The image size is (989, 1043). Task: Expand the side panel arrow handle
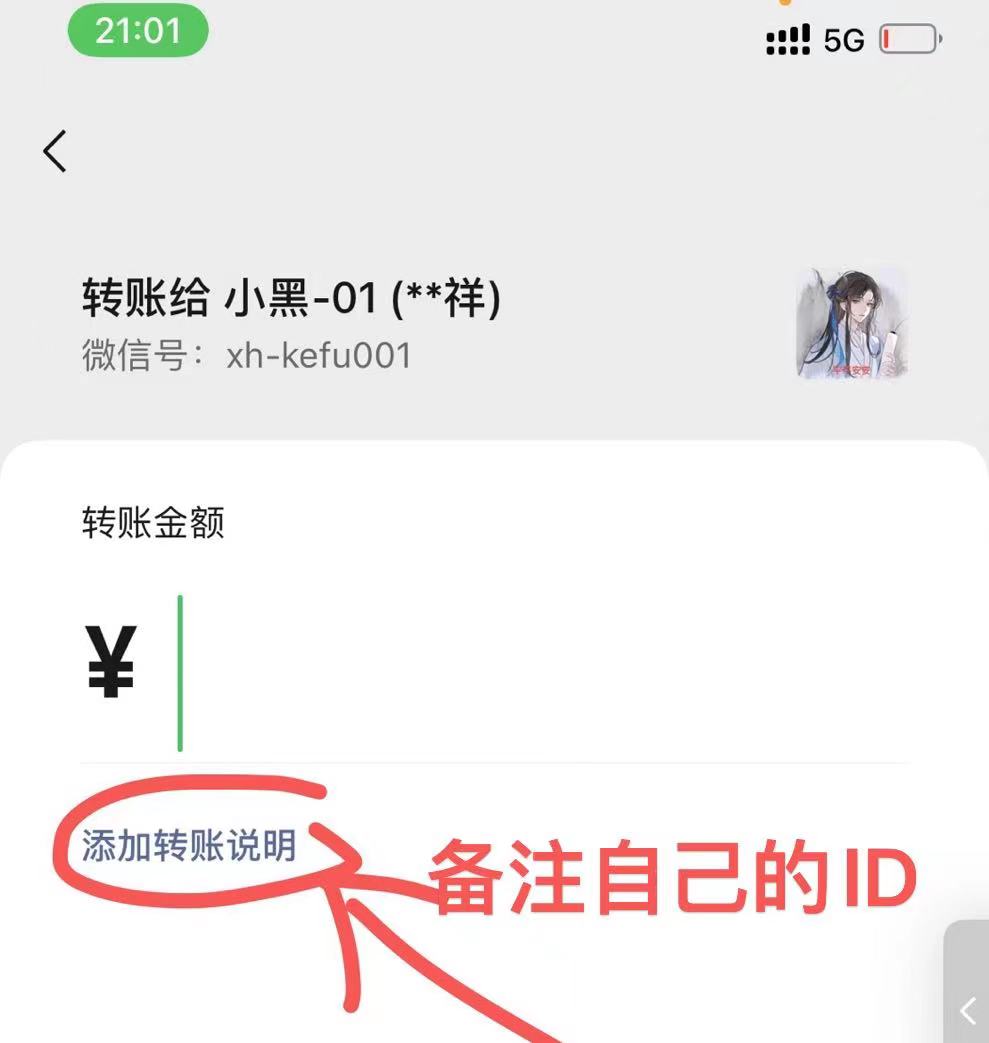(x=967, y=1008)
